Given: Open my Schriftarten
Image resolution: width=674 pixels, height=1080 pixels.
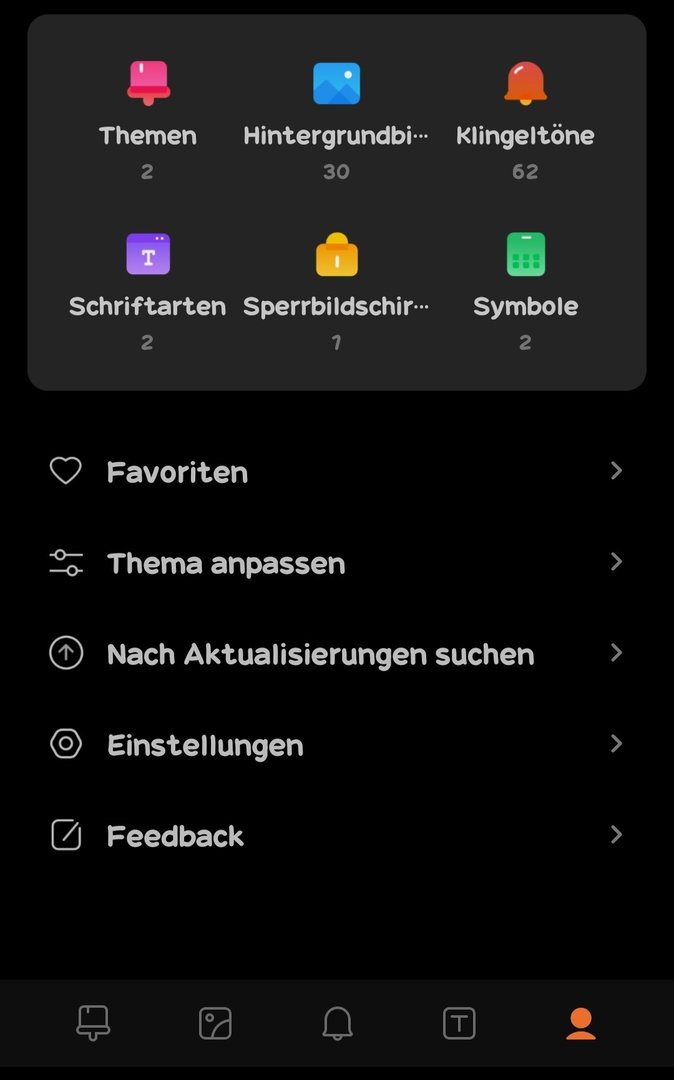Looking at the screenshot, I should pos(148,291).
